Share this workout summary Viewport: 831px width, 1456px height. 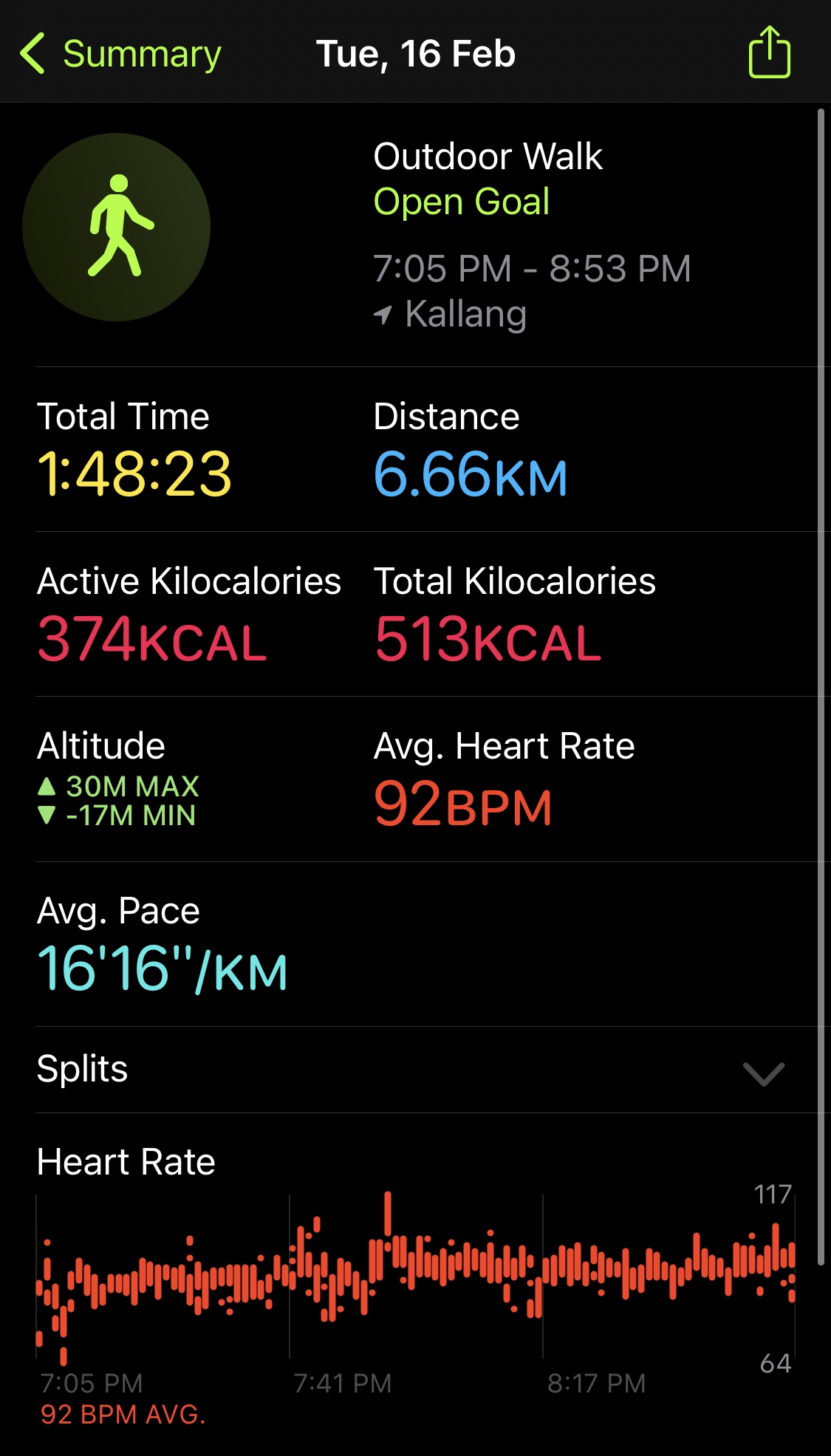pyautogui.click(x=770, y=52)
